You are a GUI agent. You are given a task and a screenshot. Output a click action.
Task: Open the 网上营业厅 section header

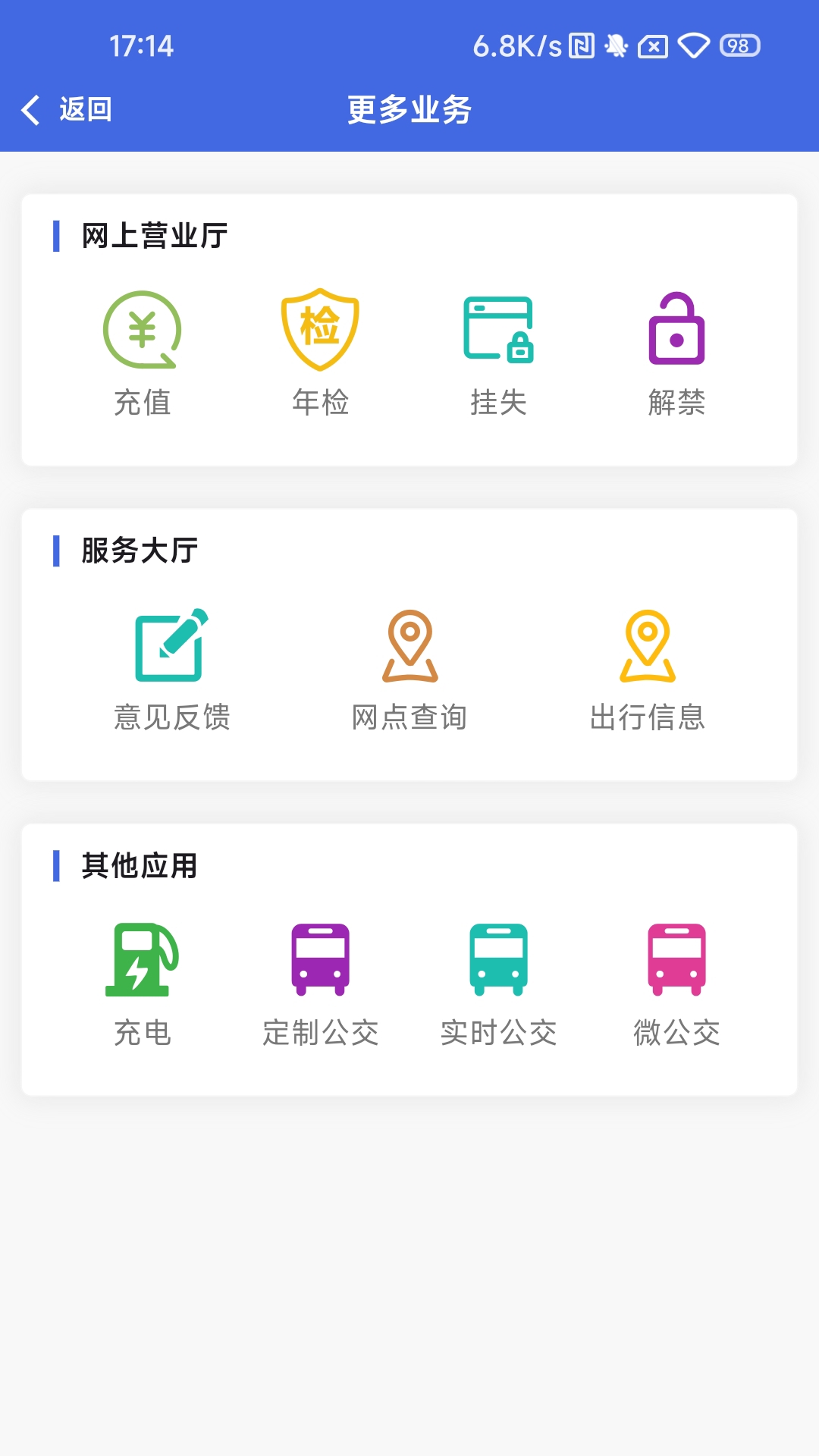(x=152, y=235)
